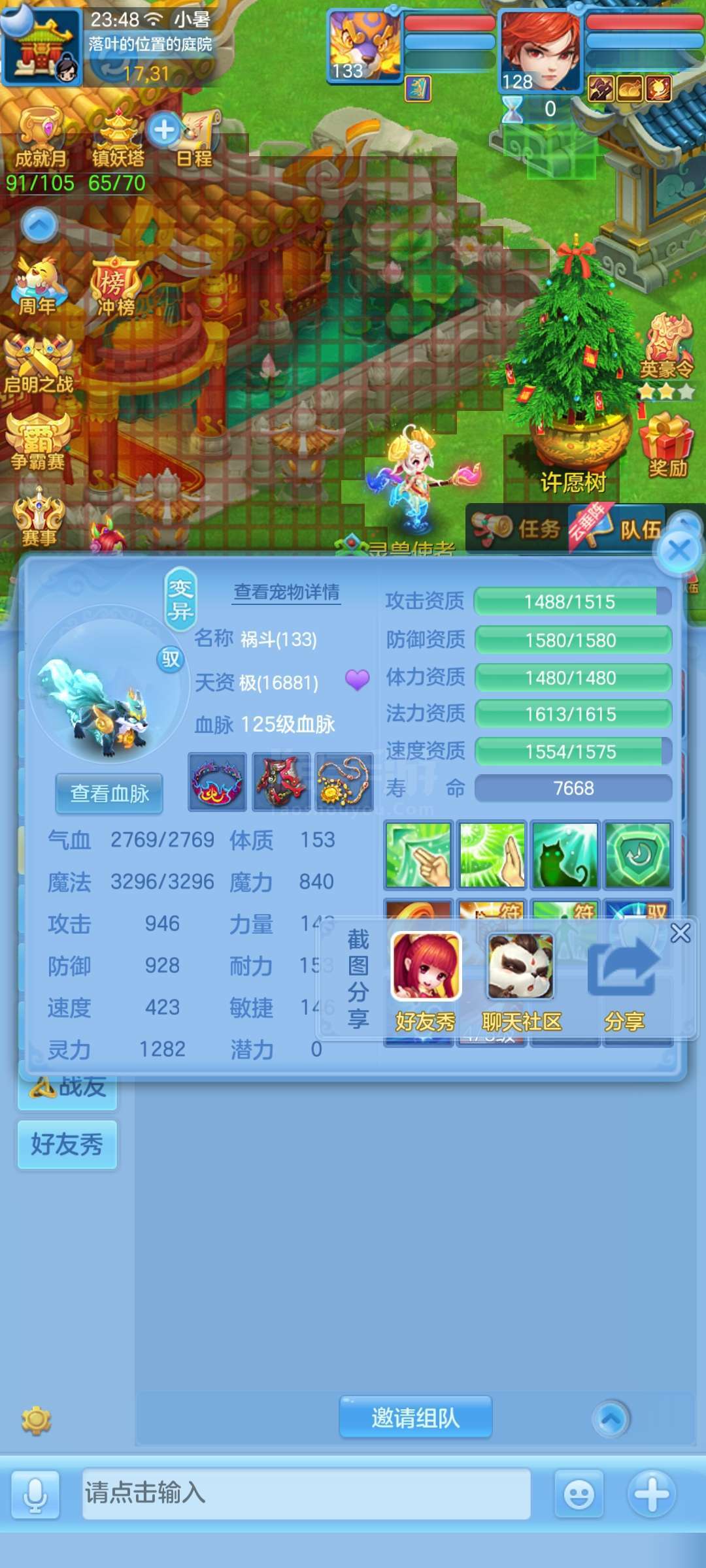
Task: Tap the voice microphone button
Action: click(35, 1495)
